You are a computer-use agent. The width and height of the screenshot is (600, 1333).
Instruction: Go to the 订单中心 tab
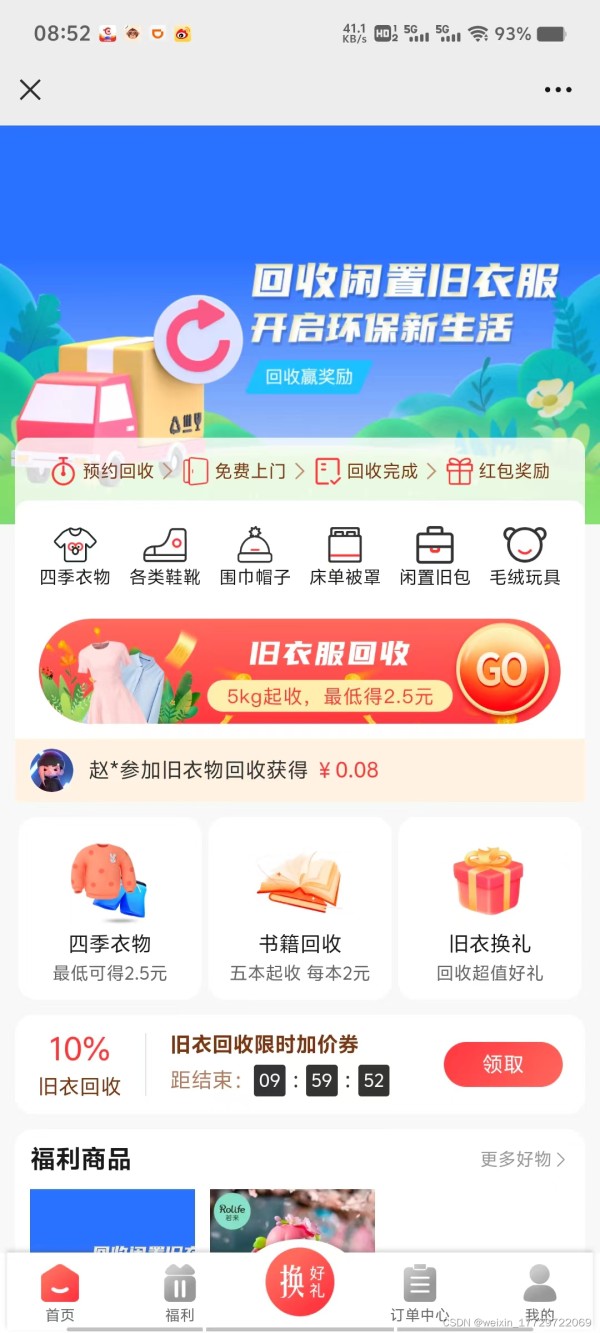pyautogui.click(x=420, y=1293)
